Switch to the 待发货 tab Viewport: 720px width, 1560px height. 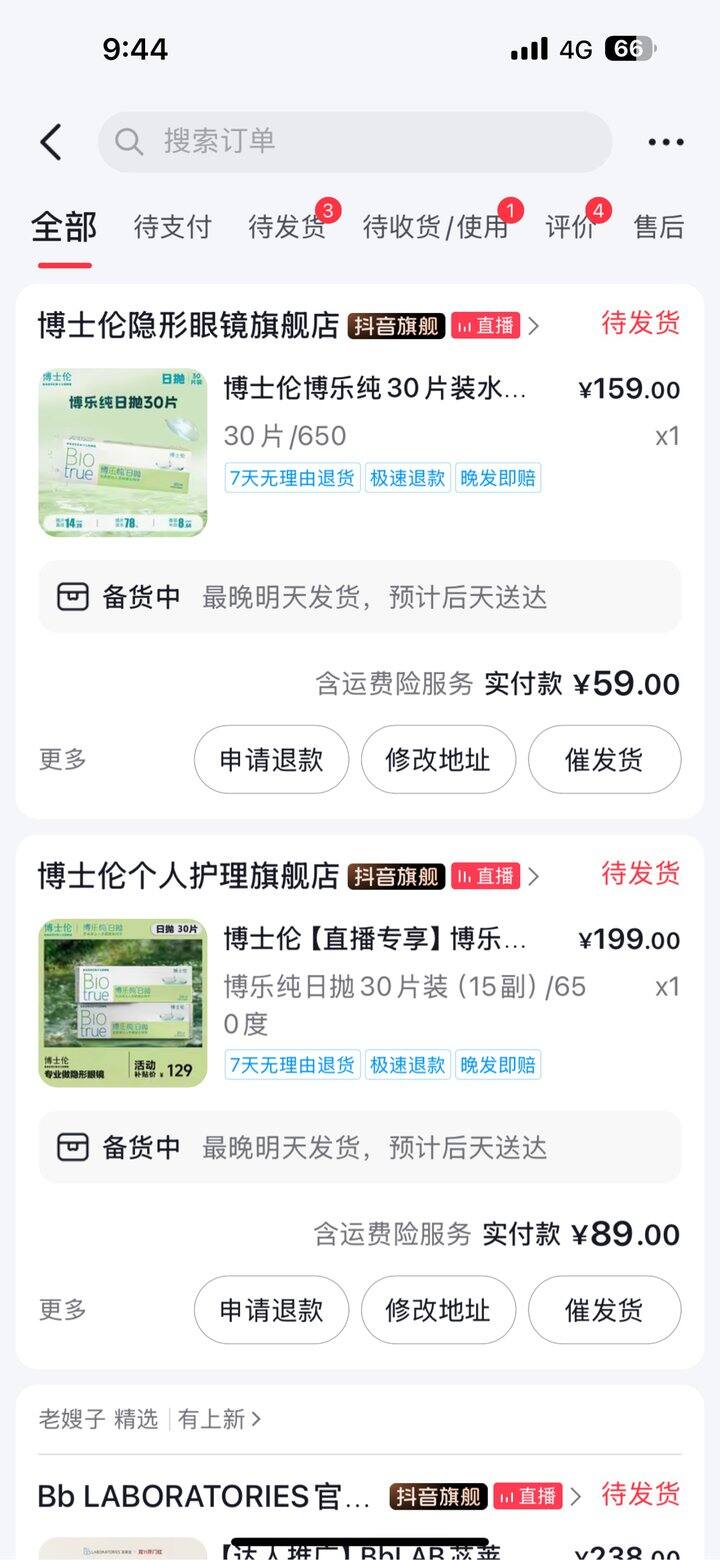coord(287,227)
